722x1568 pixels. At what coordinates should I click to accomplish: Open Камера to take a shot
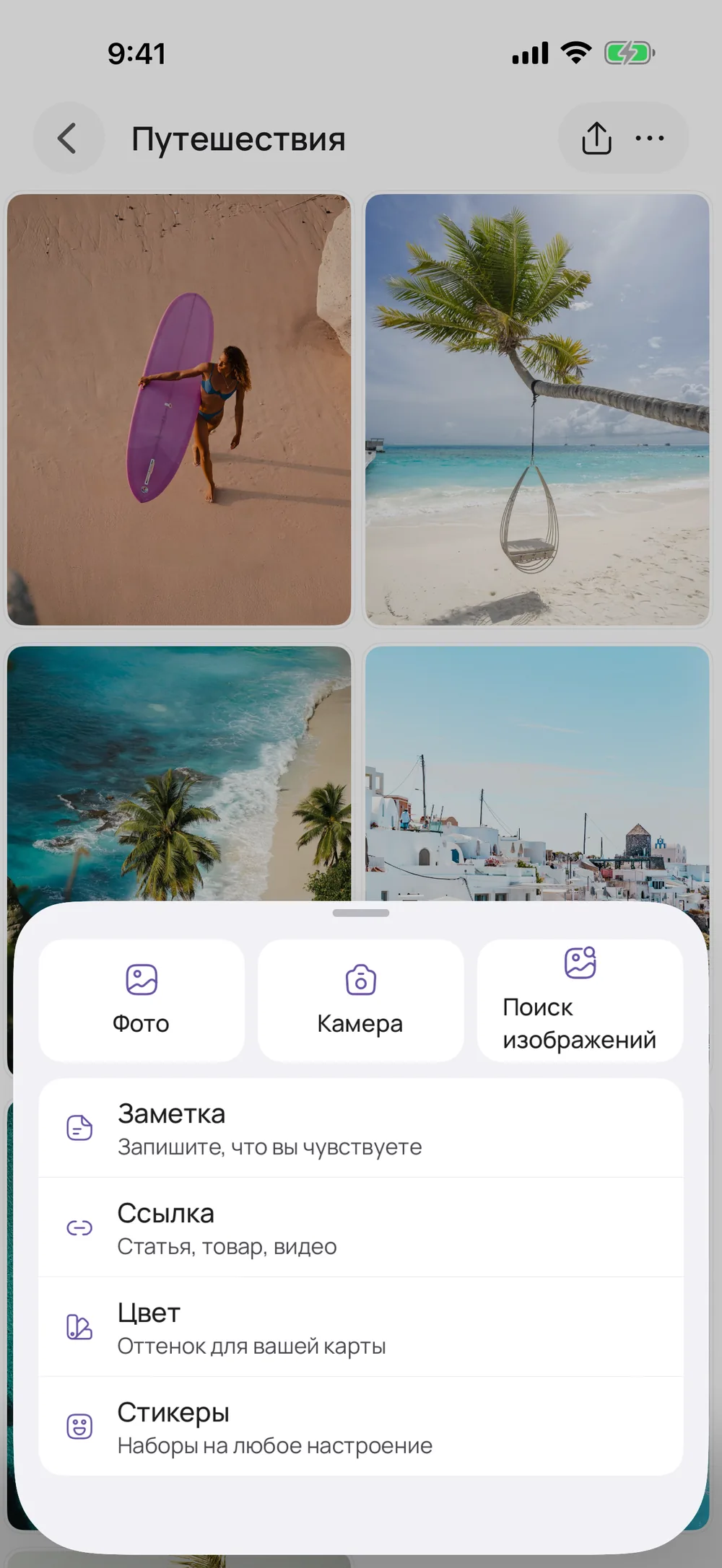[360, 1000]
